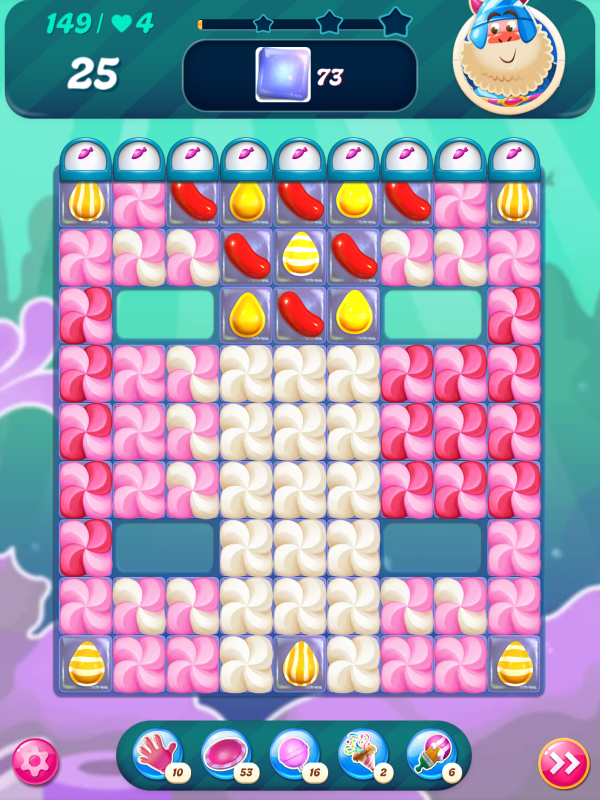The image size is (600, 800).
Task: Select the paintbrush booster with 6 left
Action: coord(430,755)
